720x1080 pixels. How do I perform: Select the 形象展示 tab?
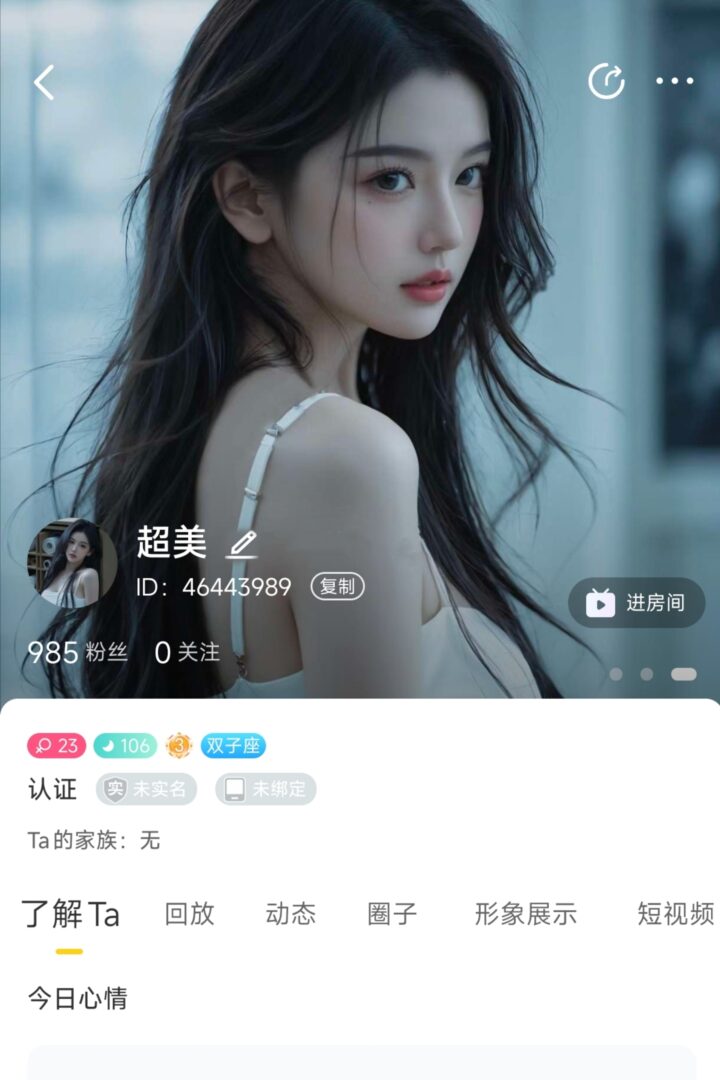click(525, 913)
